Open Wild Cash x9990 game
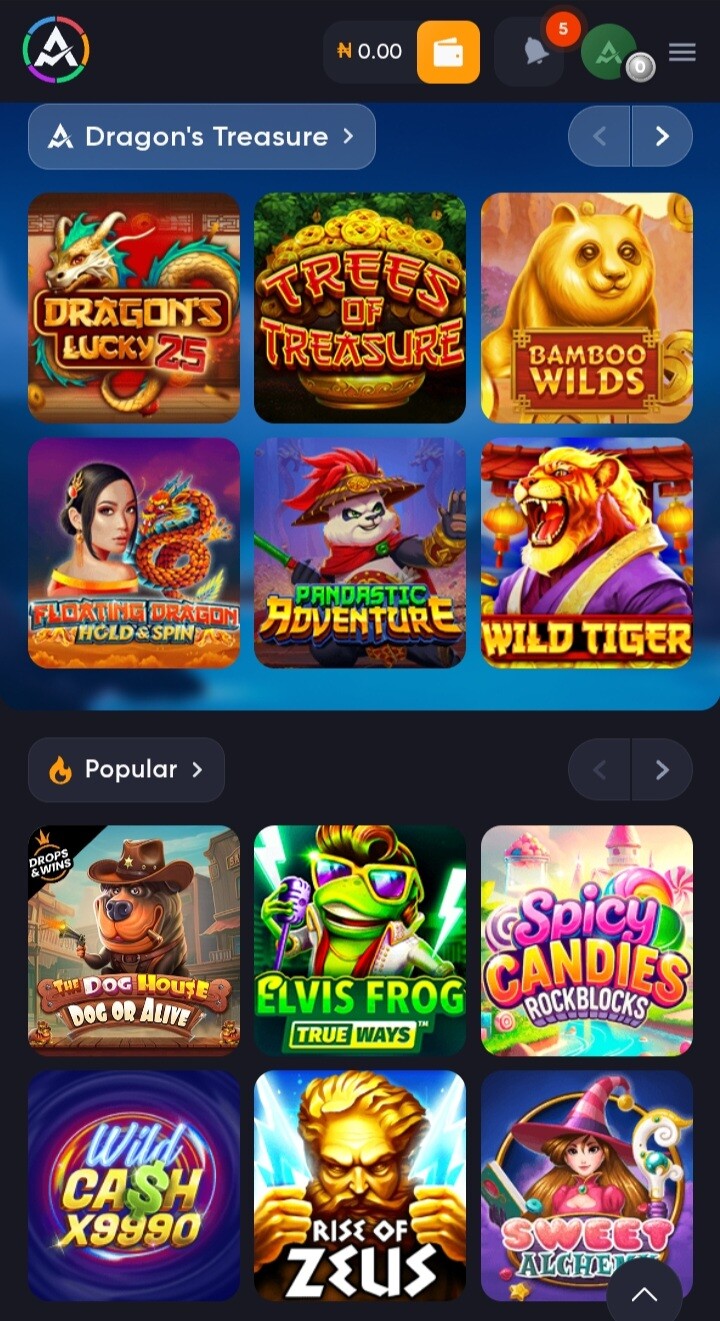Screen dimensions: 720x1321 [134, 1185]
